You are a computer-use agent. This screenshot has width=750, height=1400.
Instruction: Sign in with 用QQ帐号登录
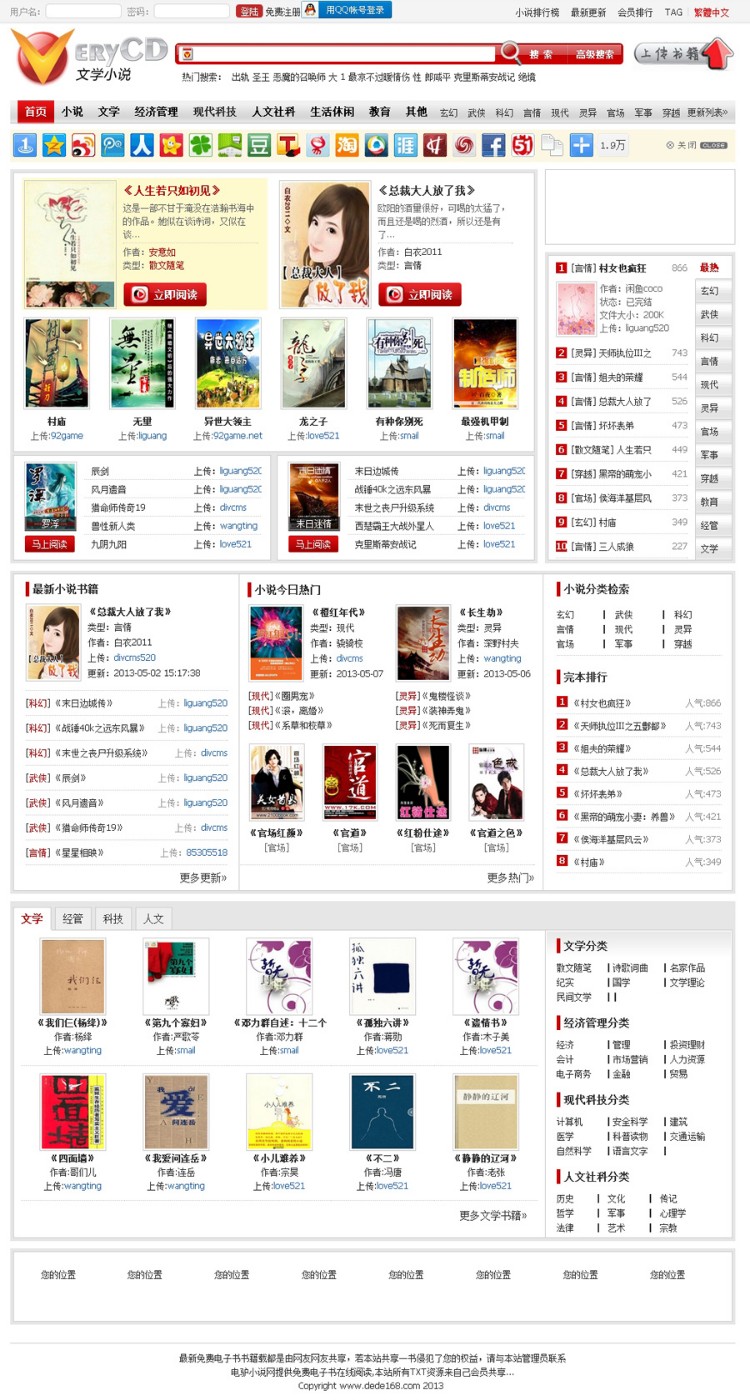(347, 10)
